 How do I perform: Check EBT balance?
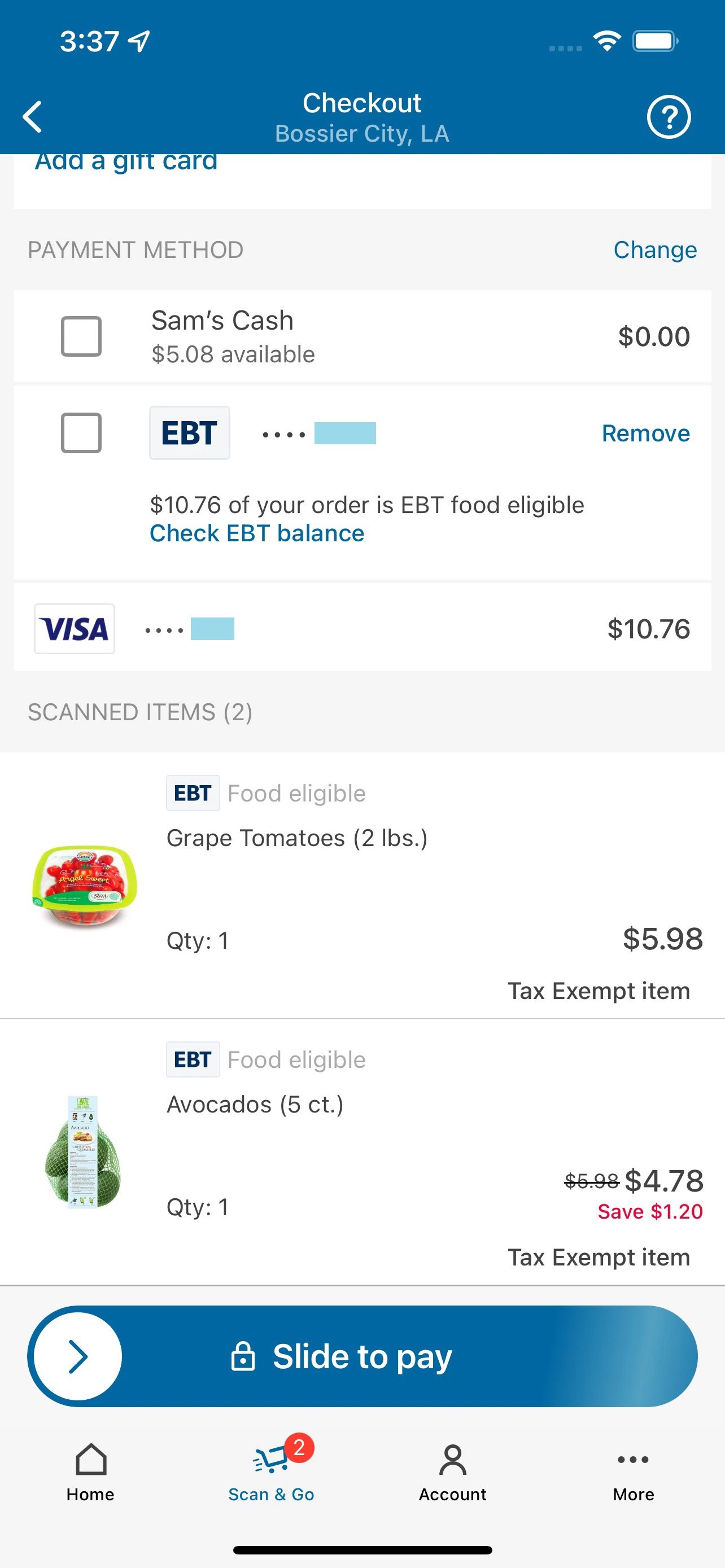click(x=257, y=533)
